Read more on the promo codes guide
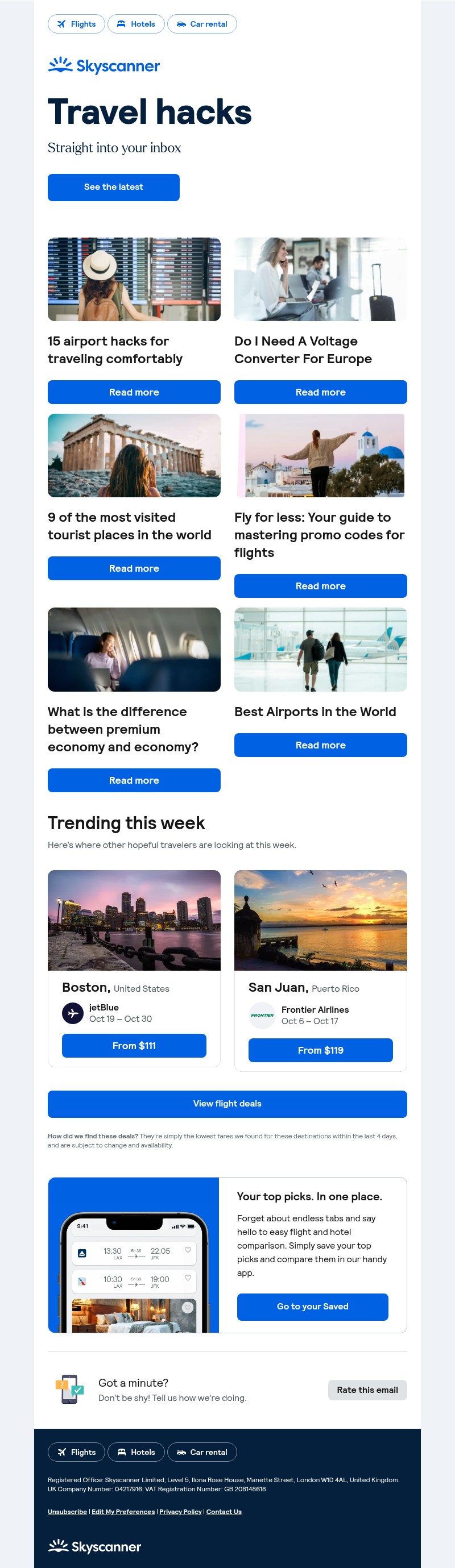455x1568 pixels. click(320, 585)
